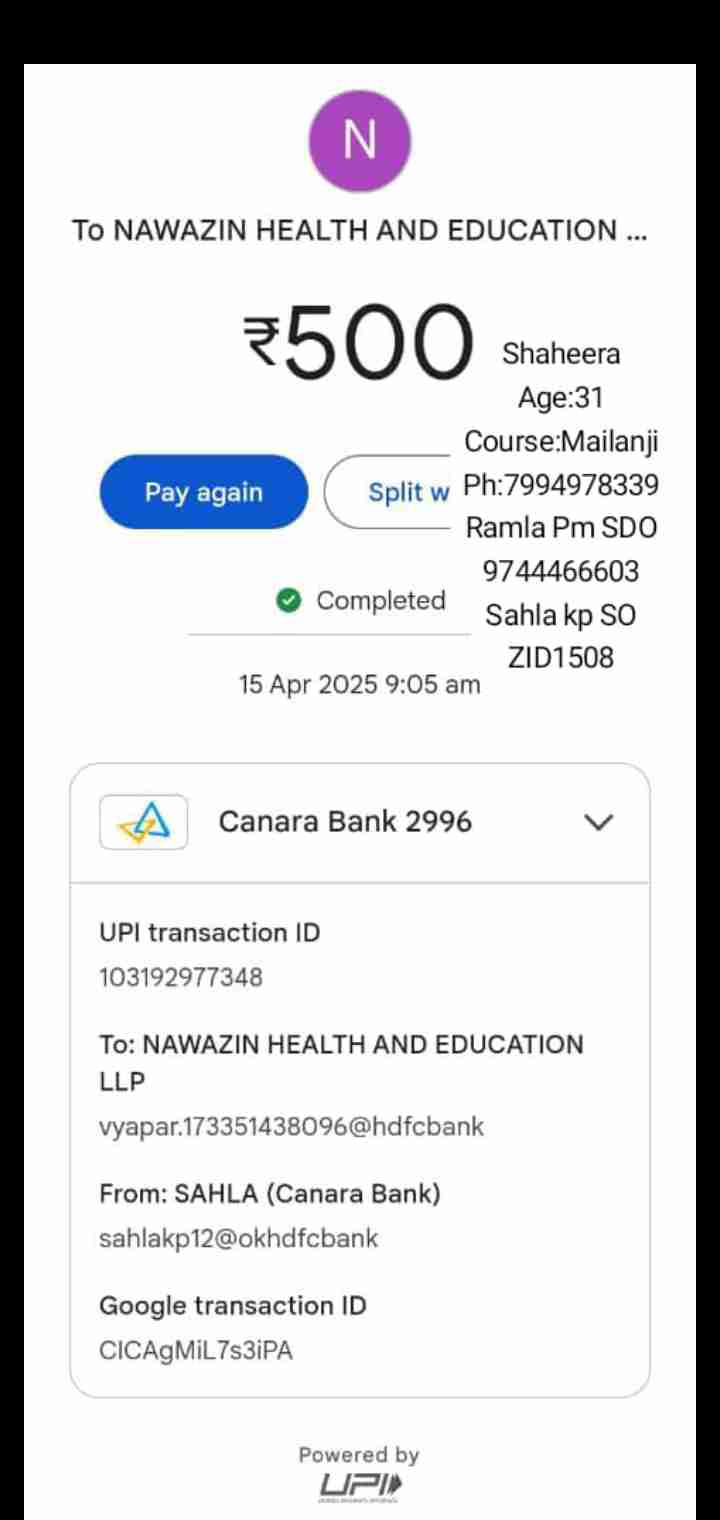Collapse the Canara Bank 2996 details

click(x=598, y=822)
